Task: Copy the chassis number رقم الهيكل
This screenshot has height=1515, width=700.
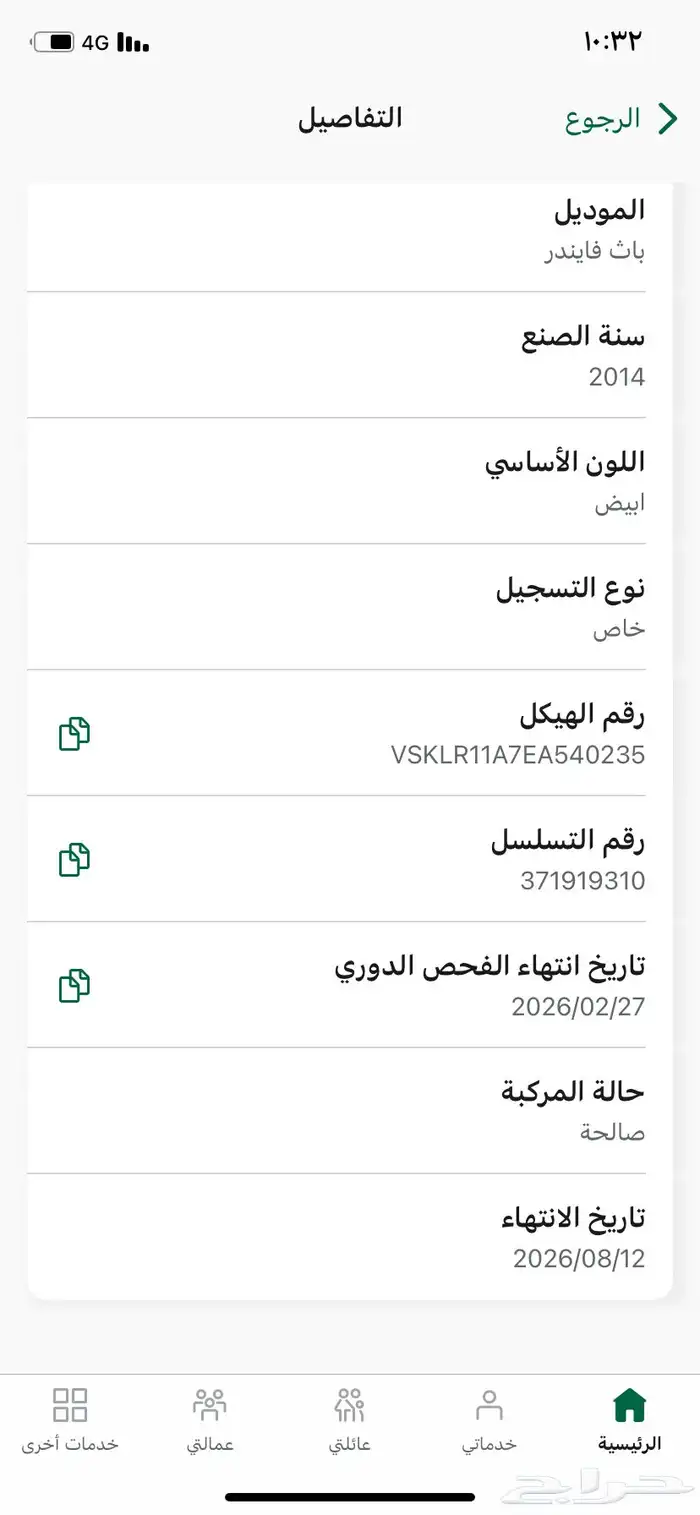Action: pos(75,733)
